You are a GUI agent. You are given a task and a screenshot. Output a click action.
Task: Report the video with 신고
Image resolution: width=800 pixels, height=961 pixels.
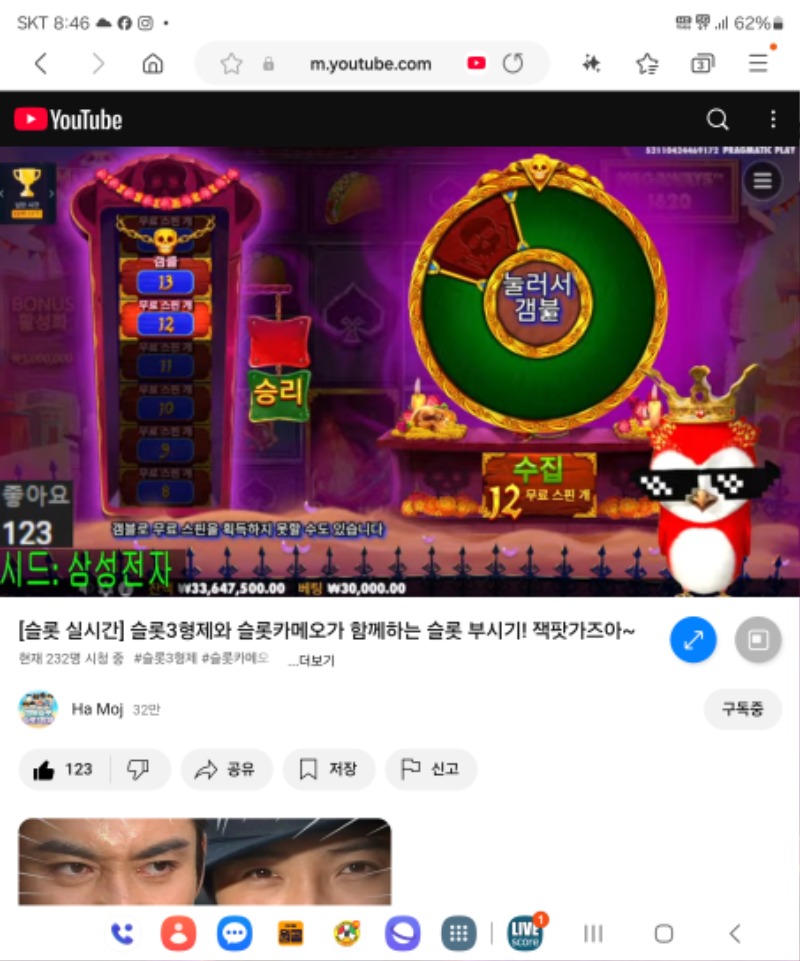(430, 769)
